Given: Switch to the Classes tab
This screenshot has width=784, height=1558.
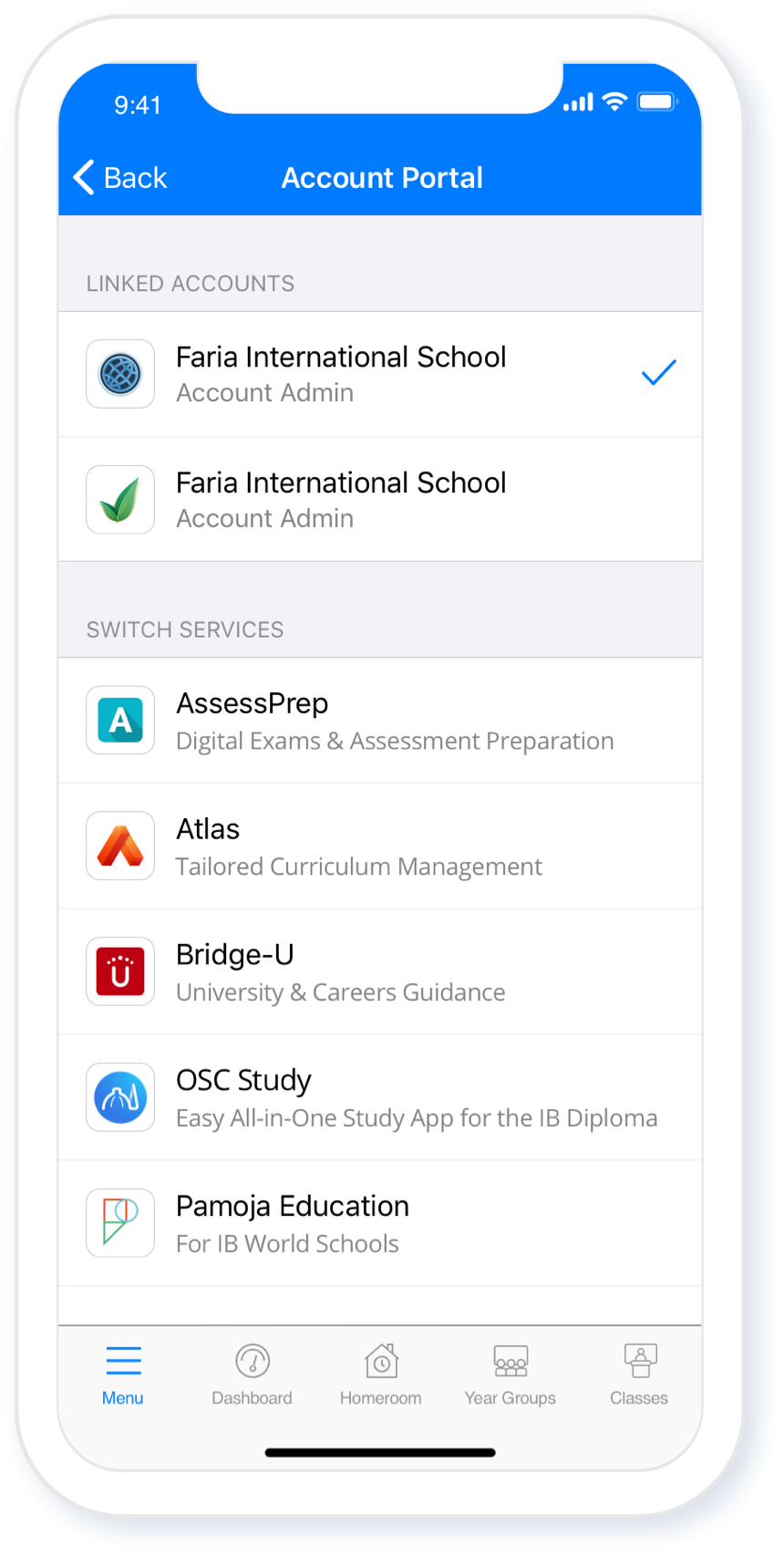Looking at the screenshot, I should (x=639, y=1375).
